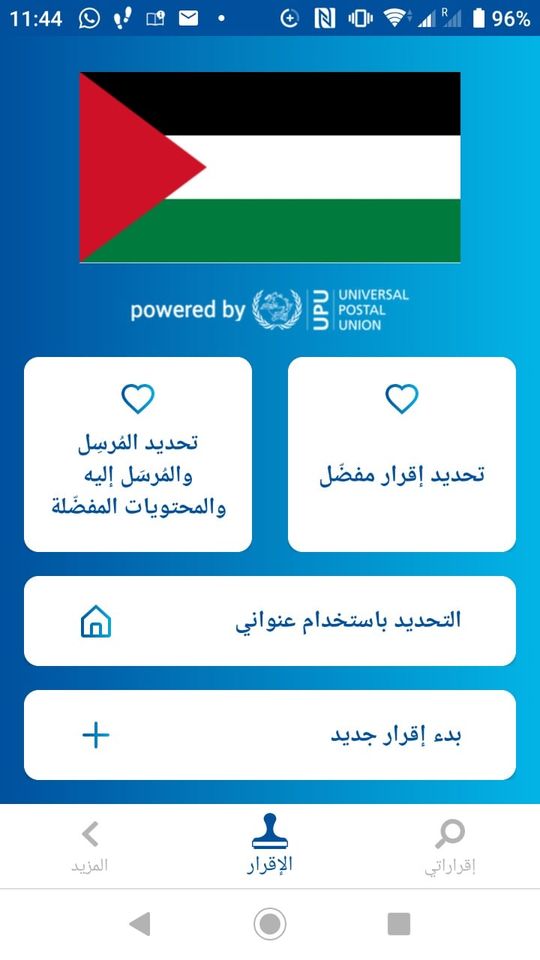Open the تحديد المُرسِل والمُرسَل إليه favorites card
The height and width of the screenshot is (960, 540).
coord(138,454)
